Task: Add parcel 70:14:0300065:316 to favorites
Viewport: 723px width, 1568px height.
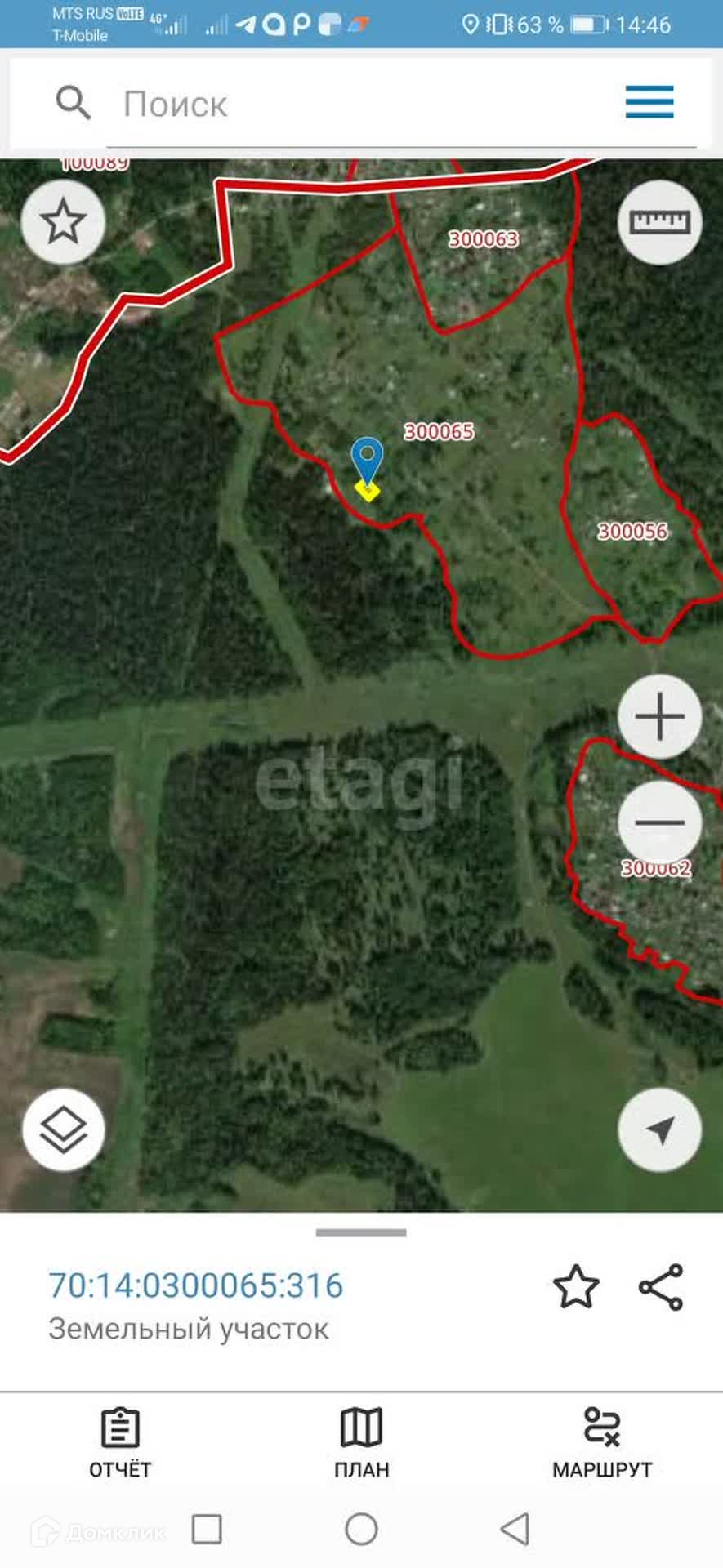Action: tap(576, 1287)
